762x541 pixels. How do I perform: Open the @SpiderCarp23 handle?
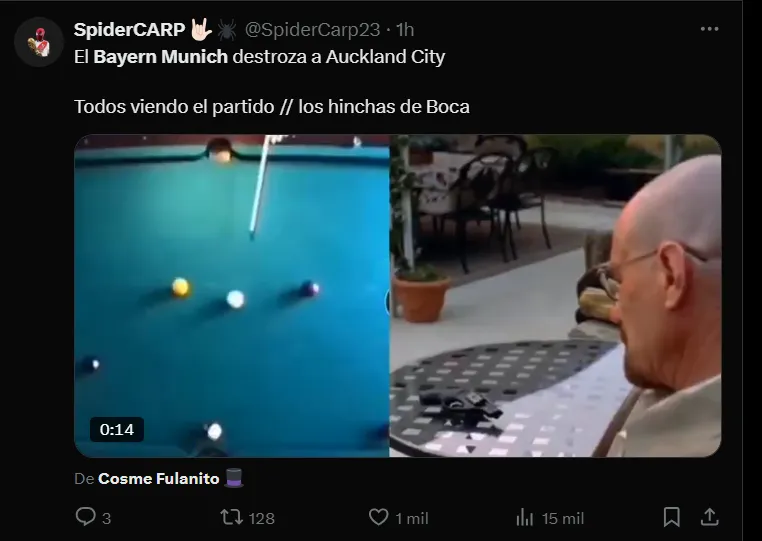click(311, 30)
